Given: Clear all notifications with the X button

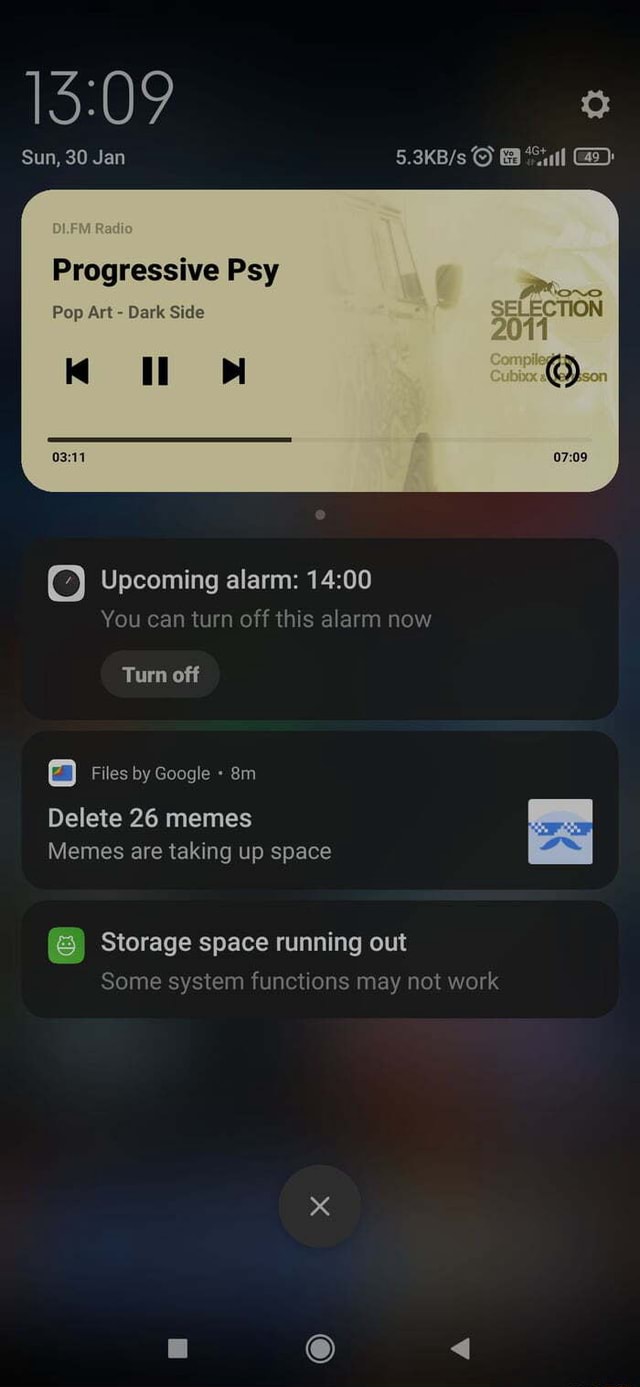Looking at the screenshot, I should [320, 1206].
